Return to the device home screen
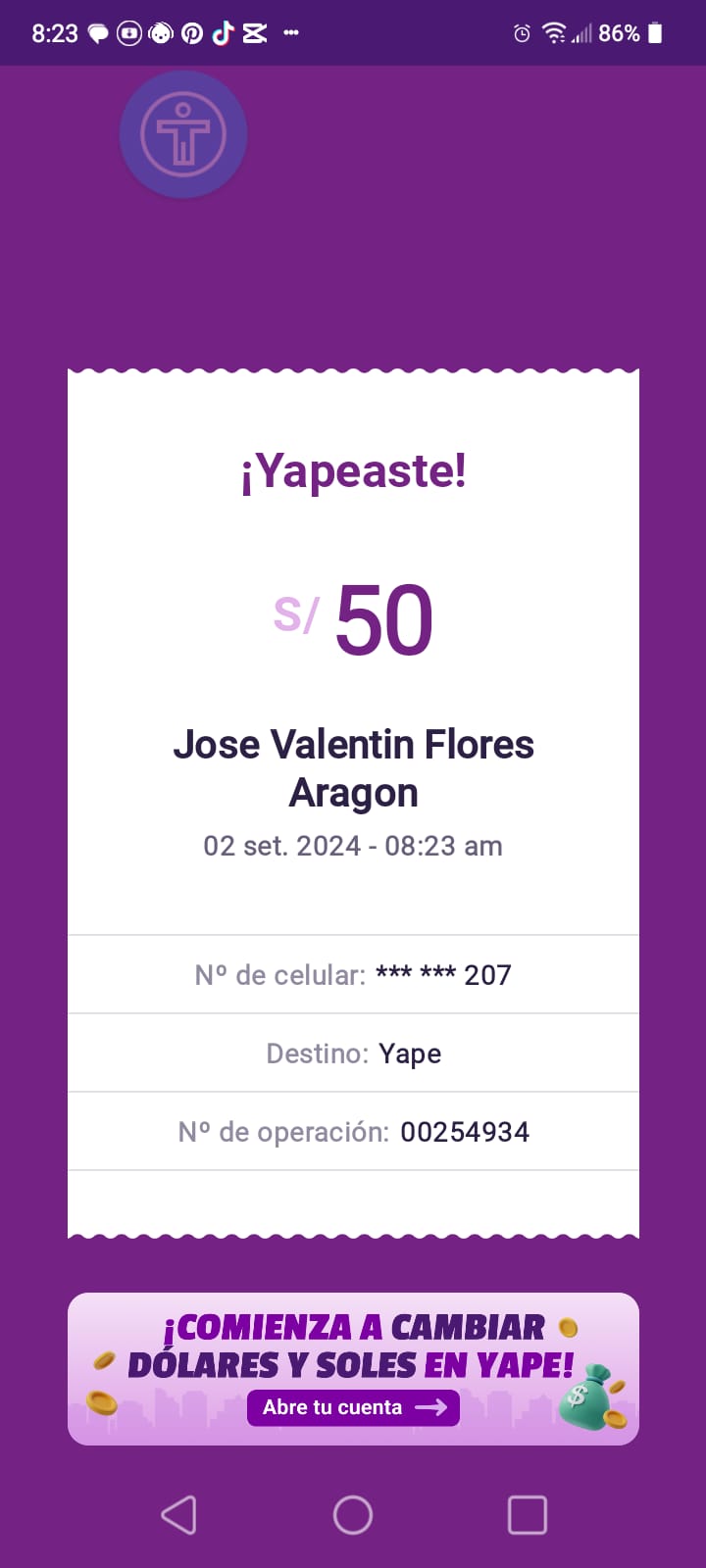This screenshot has width=706, height=1568. [x=353, y=1515]
